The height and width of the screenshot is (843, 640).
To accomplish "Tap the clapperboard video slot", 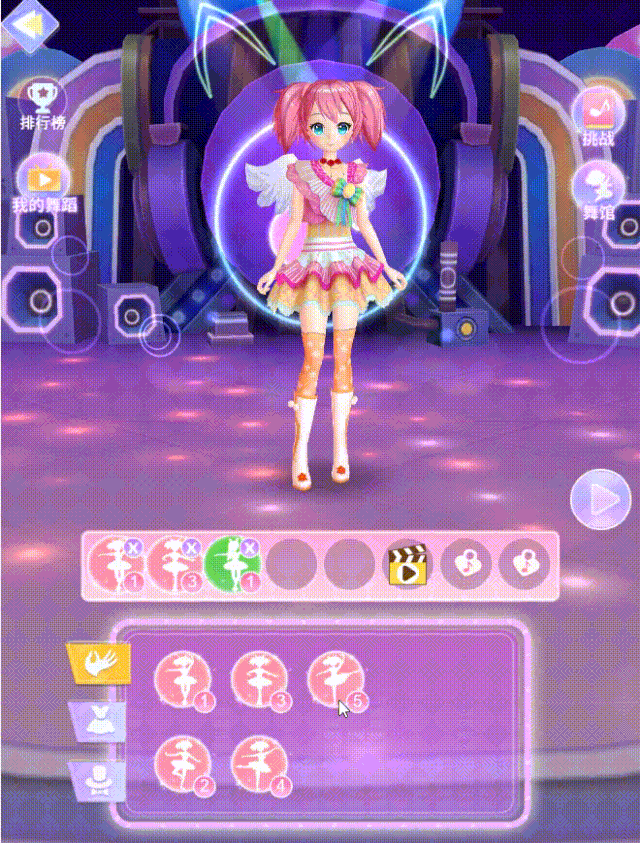I will tap(408, 566).
